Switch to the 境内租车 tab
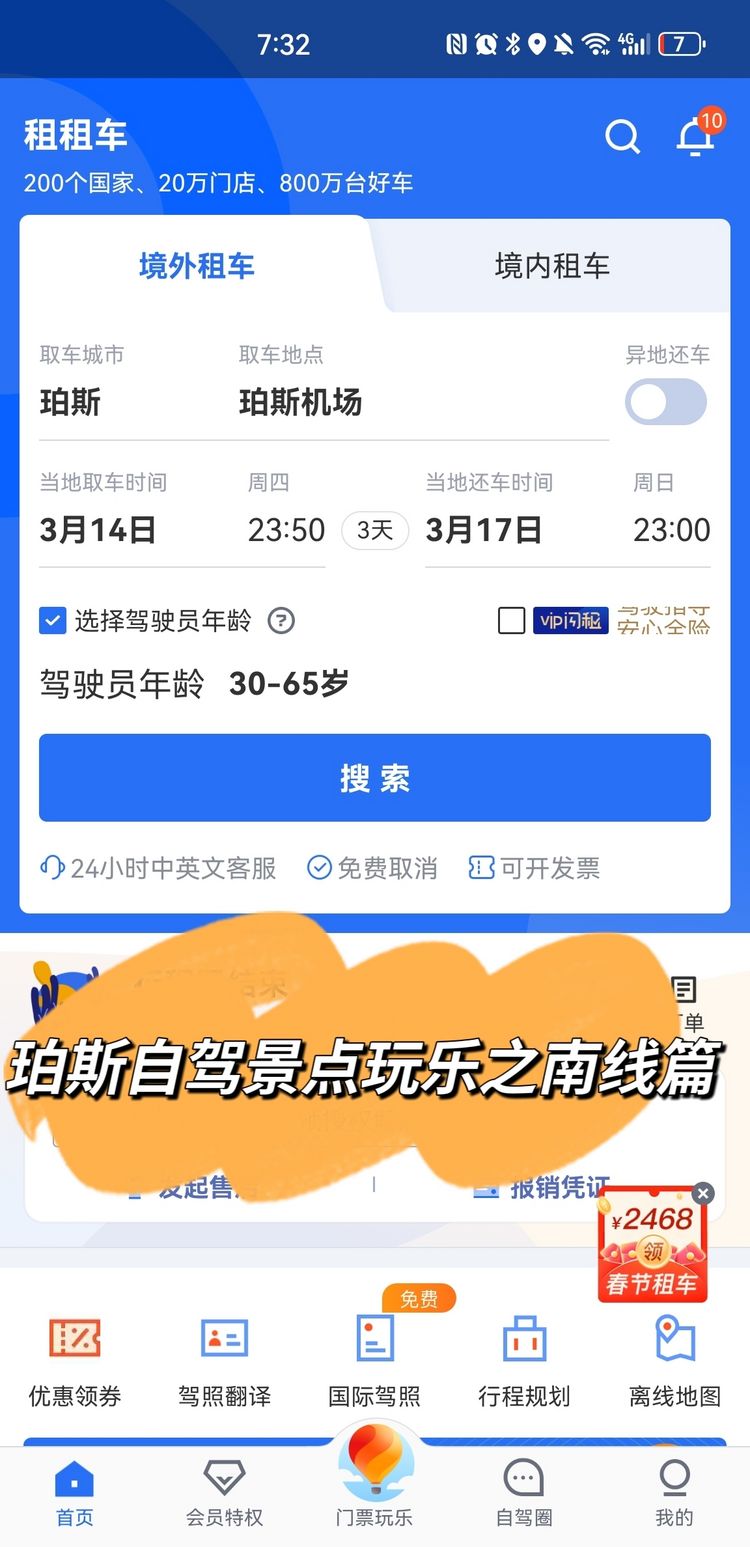The width and height of the screenshot is (750, 1547). coord(552,266)
